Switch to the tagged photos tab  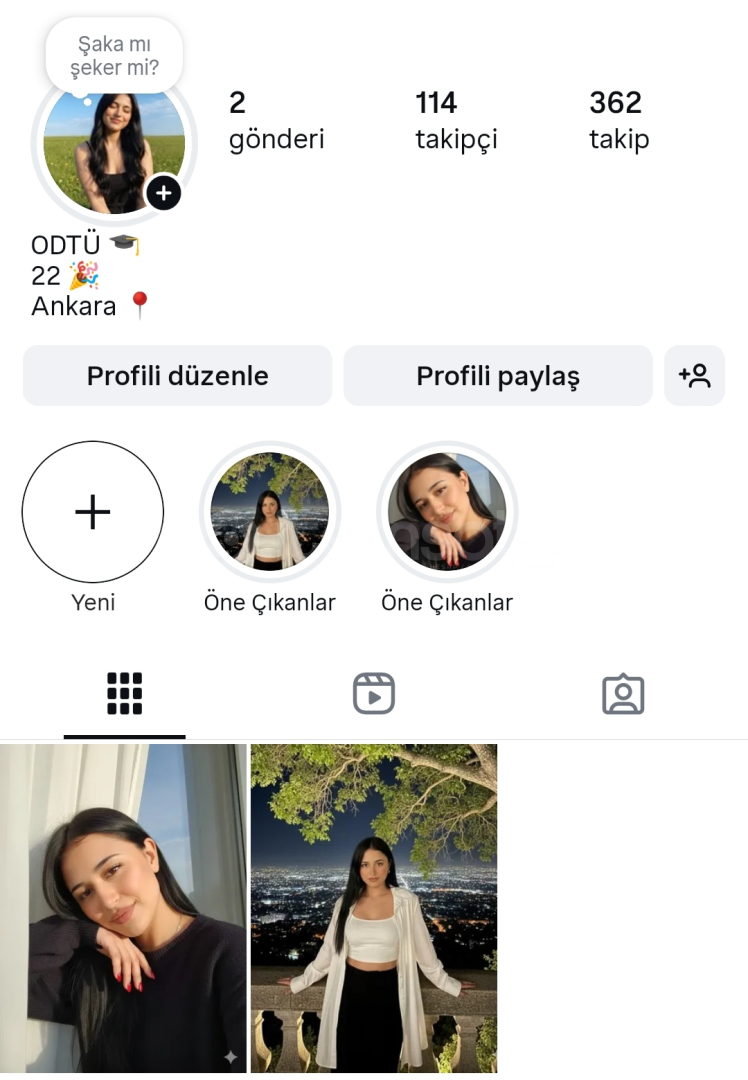pos(623,693)
